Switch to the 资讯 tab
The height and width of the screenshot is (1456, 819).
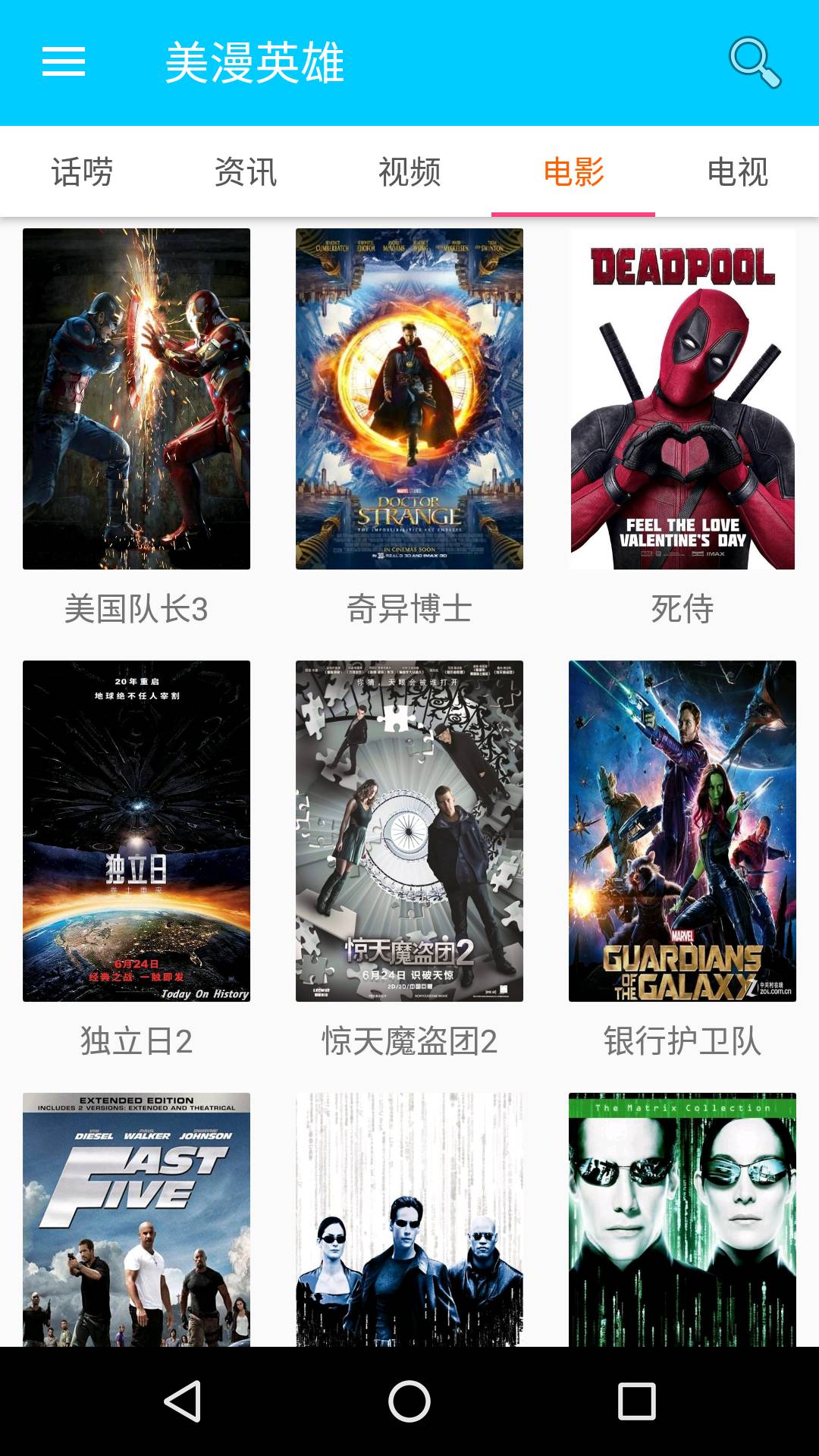point(246,172)
